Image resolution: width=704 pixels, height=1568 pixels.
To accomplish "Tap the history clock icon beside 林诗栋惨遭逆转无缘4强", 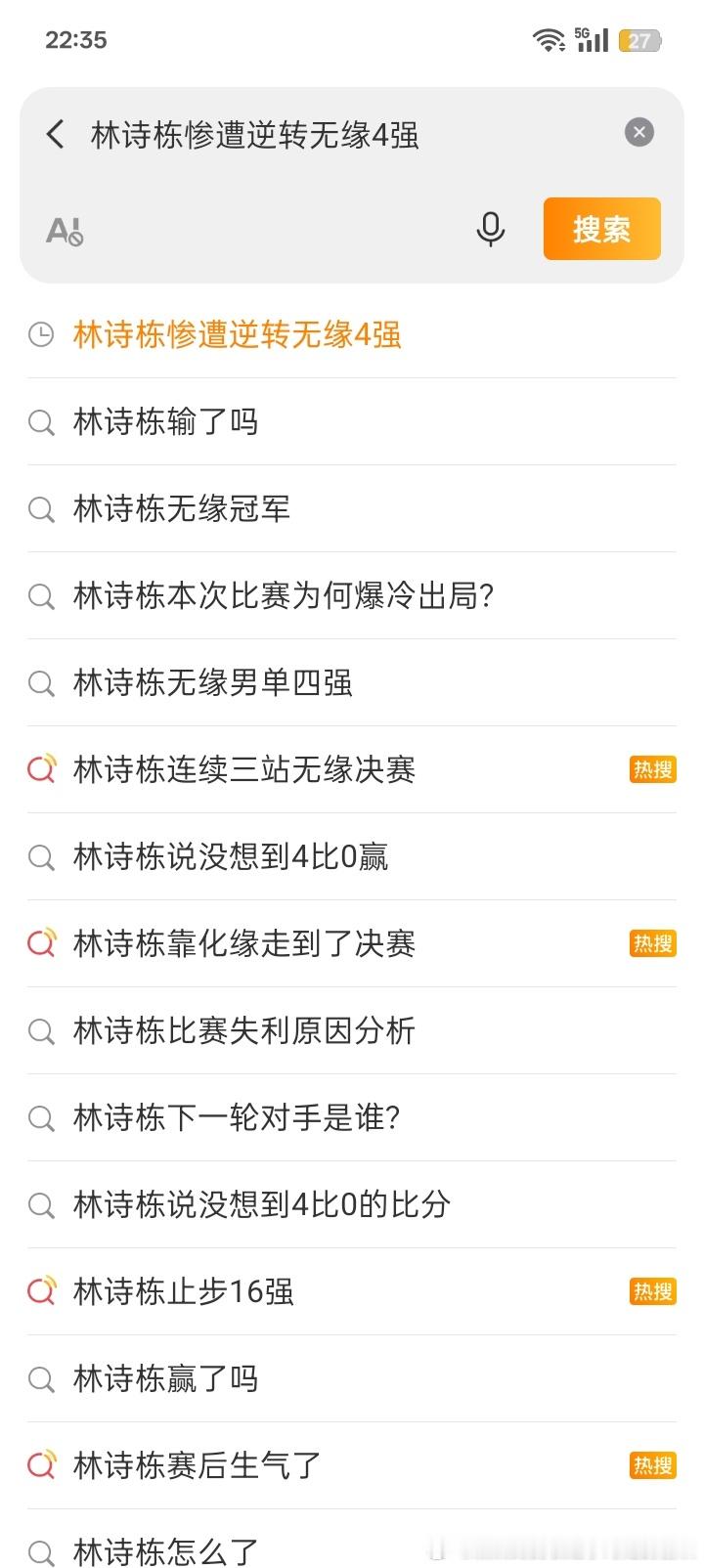I will tap(40, 335).
